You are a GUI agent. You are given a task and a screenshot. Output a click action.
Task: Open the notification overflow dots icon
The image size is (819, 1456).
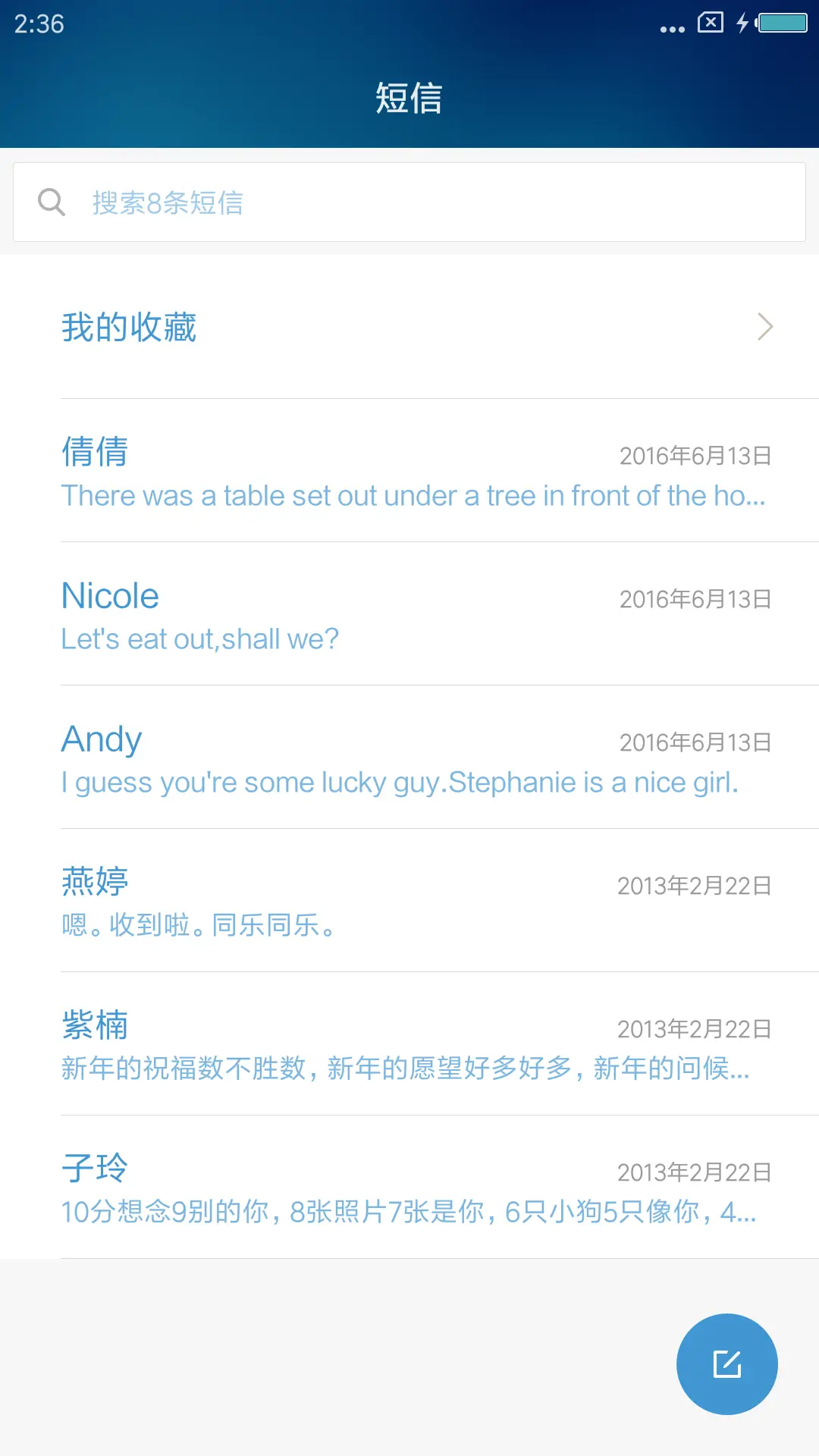click(x=670, y=27)
